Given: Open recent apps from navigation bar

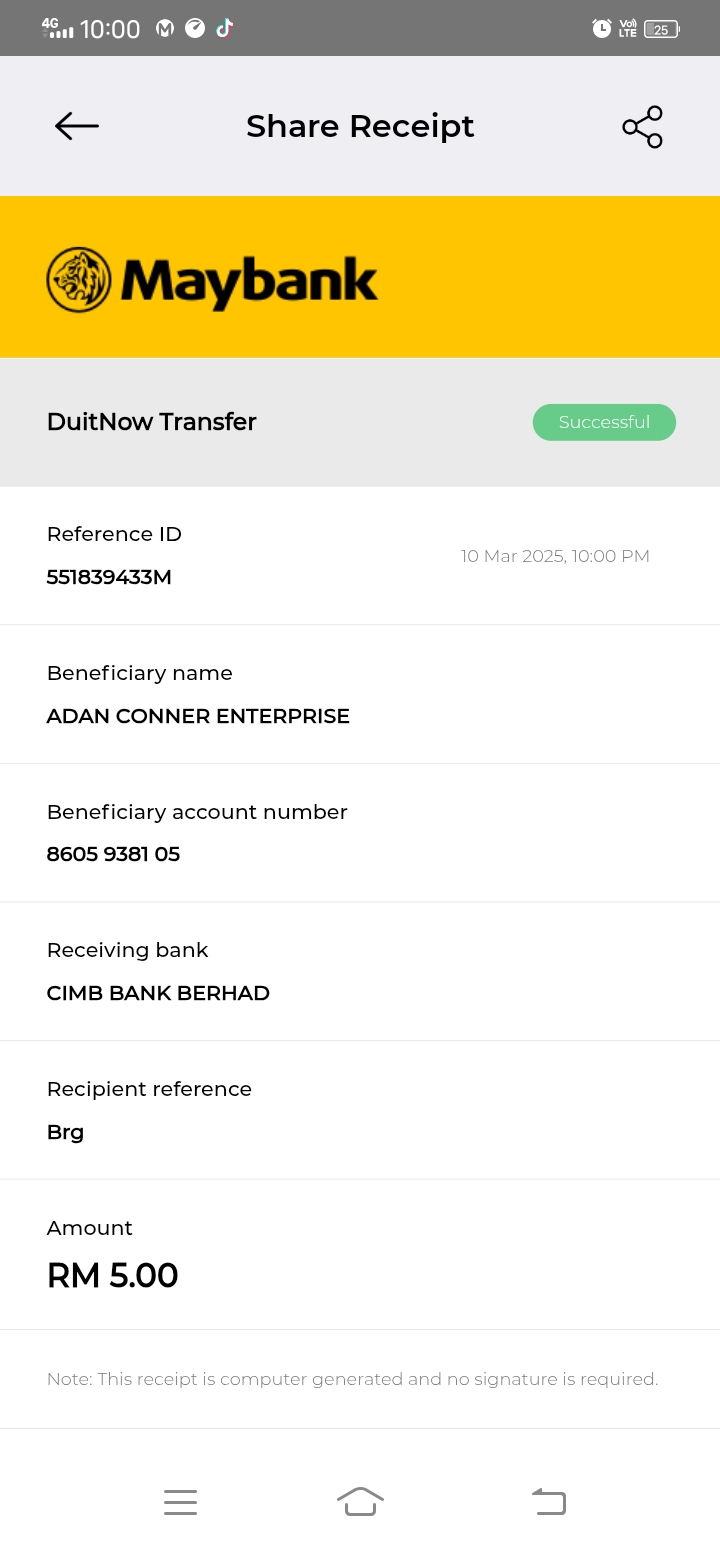Looking at the screenshot, I should 180,1501.
